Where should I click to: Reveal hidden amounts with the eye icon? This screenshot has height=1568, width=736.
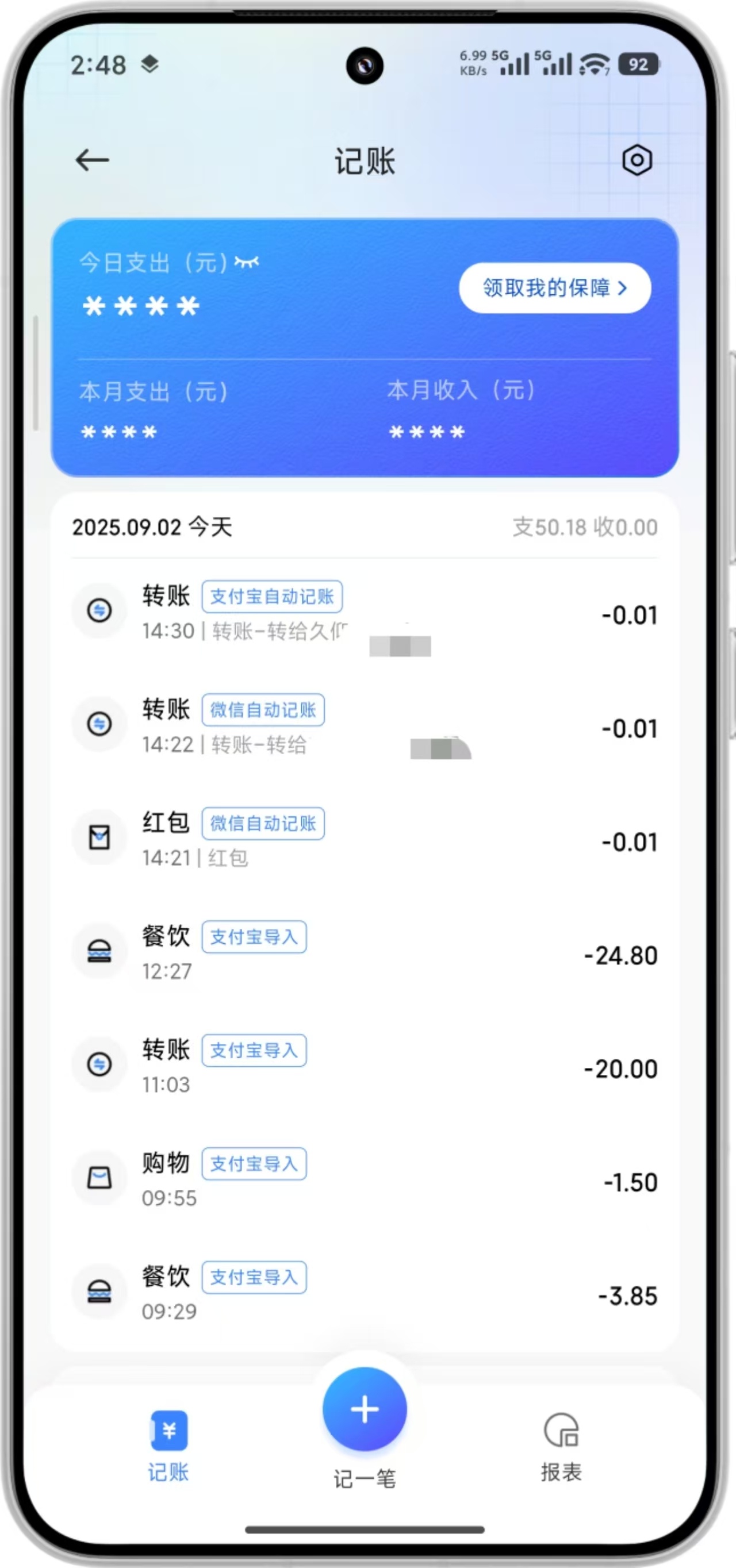[247, 262]
